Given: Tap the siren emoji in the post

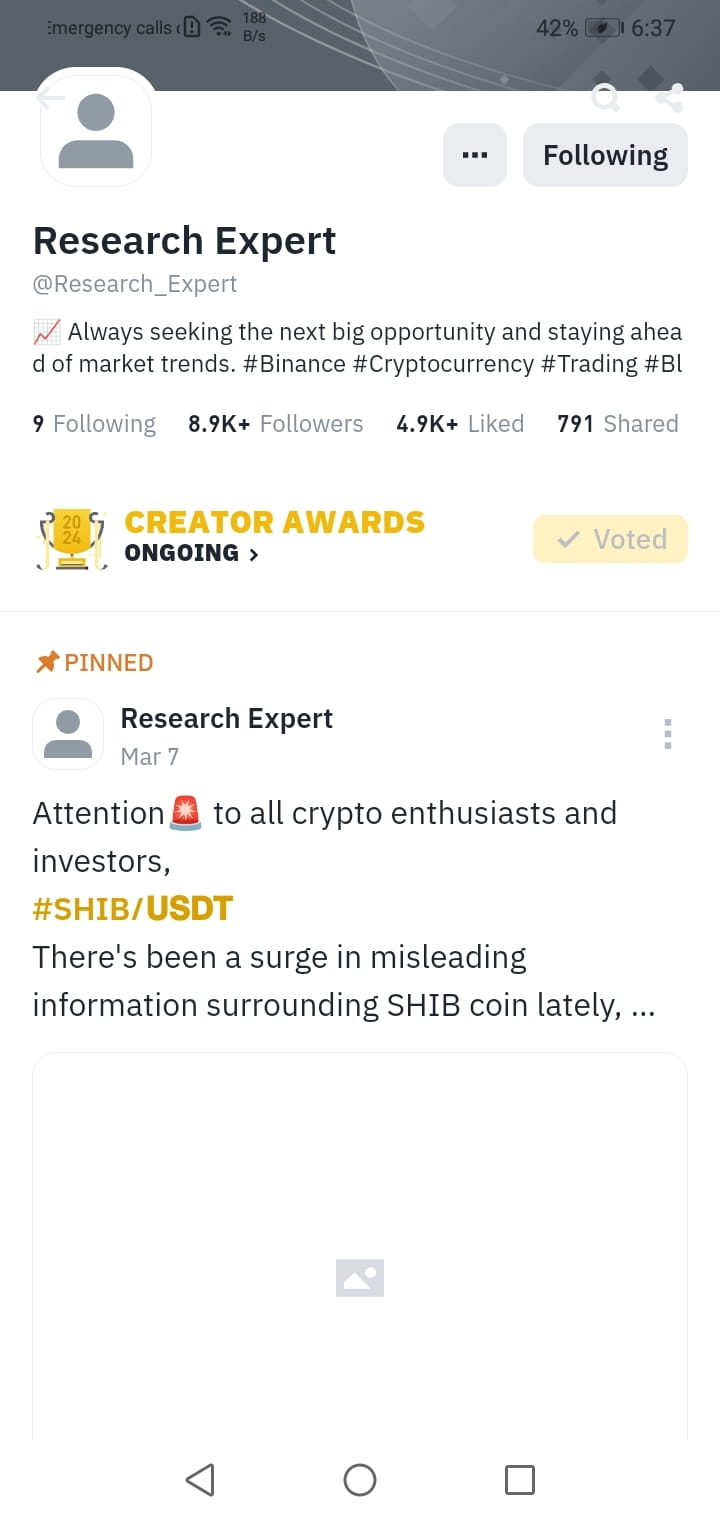Looking at the screenshot, I should pyautogui.click(x=185, y=812).
